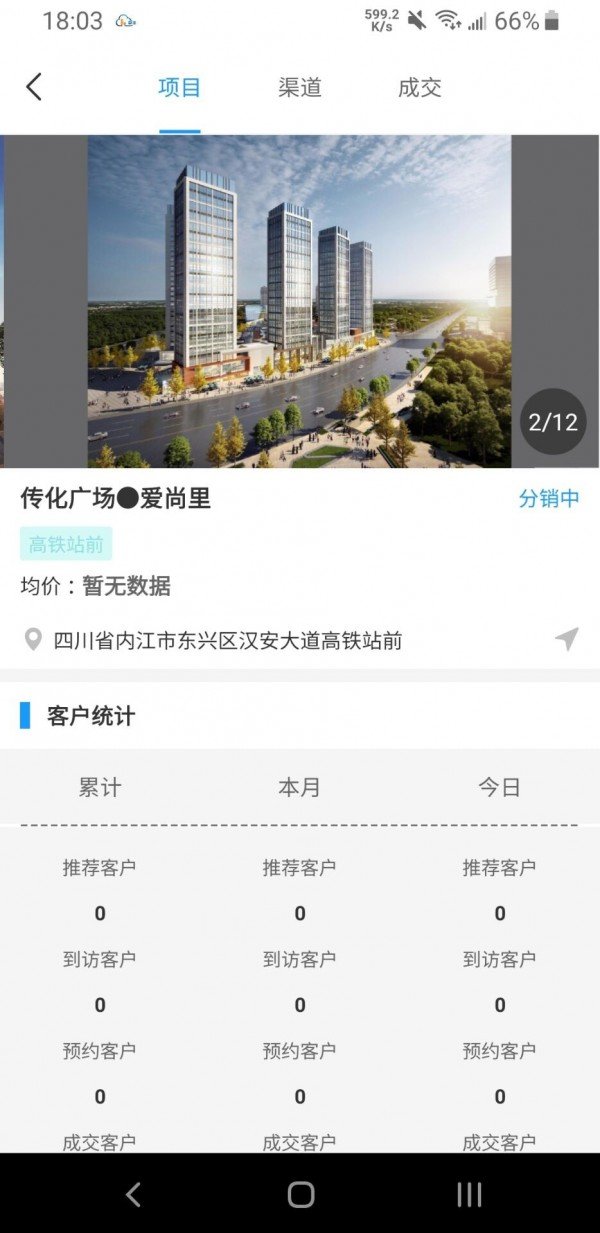The width and height of the screenshot is (600, 1233).
Task: Switch to the 项目 tab
Action: [180, 88]
